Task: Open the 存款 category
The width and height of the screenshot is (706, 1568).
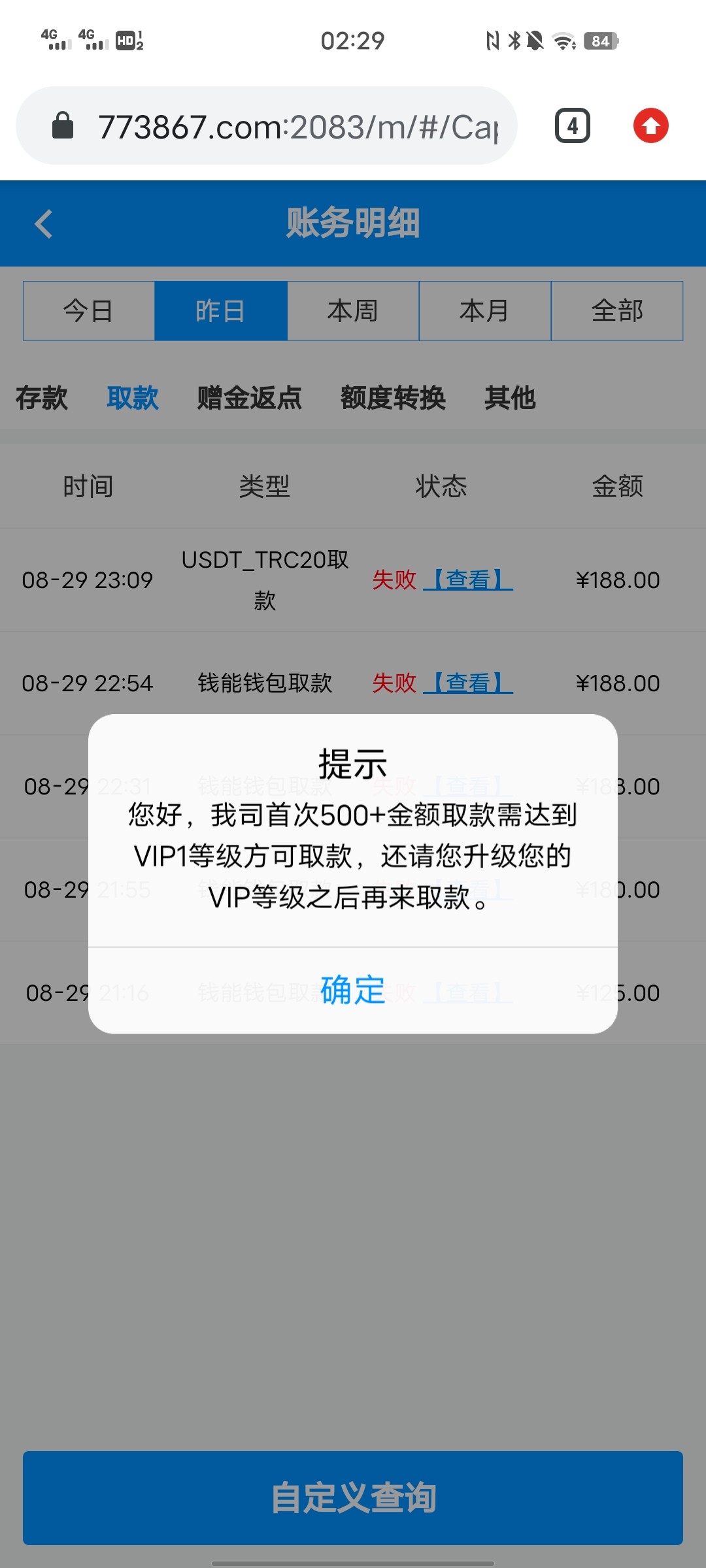Action: pyautogui.click(x=42, y=398)
